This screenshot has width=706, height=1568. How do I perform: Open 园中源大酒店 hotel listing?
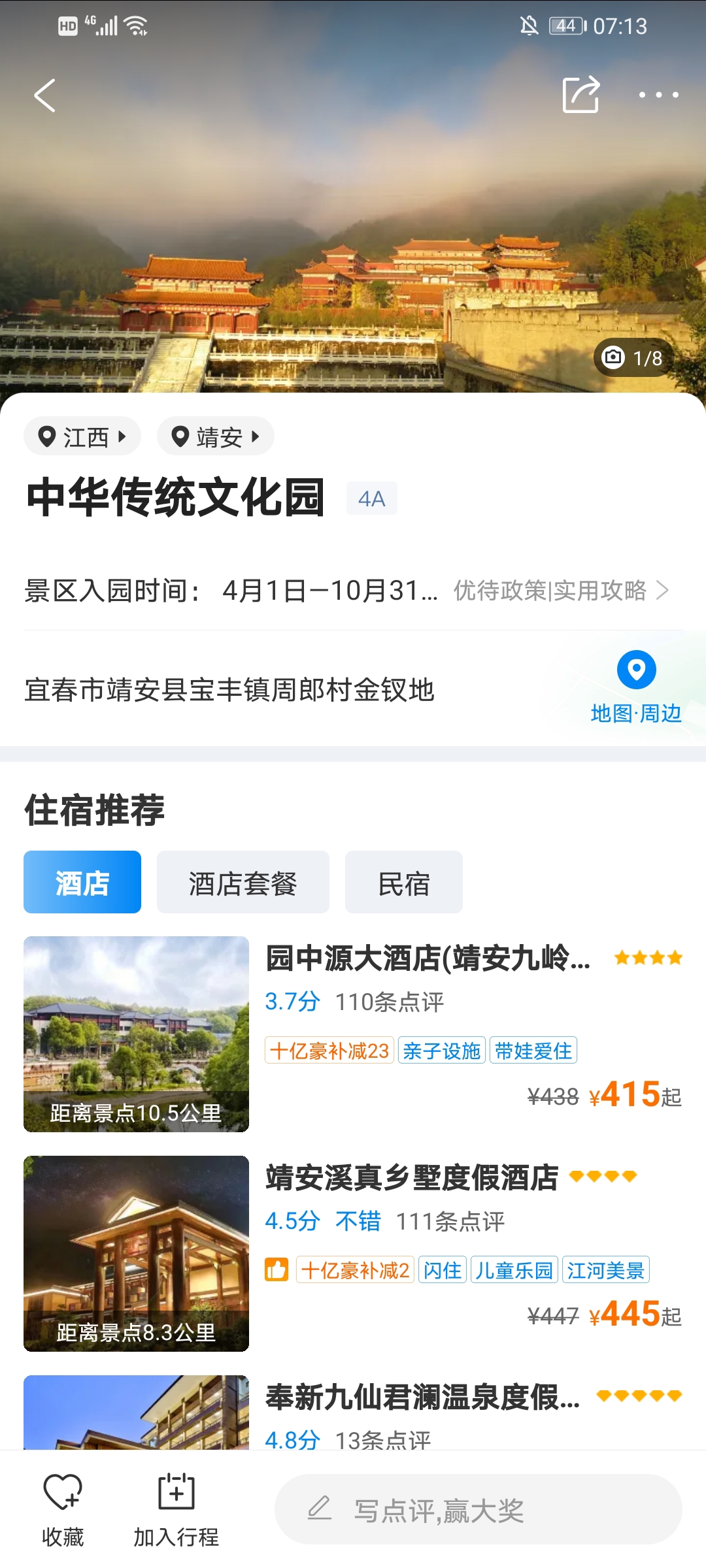click(x=428, y=959)
